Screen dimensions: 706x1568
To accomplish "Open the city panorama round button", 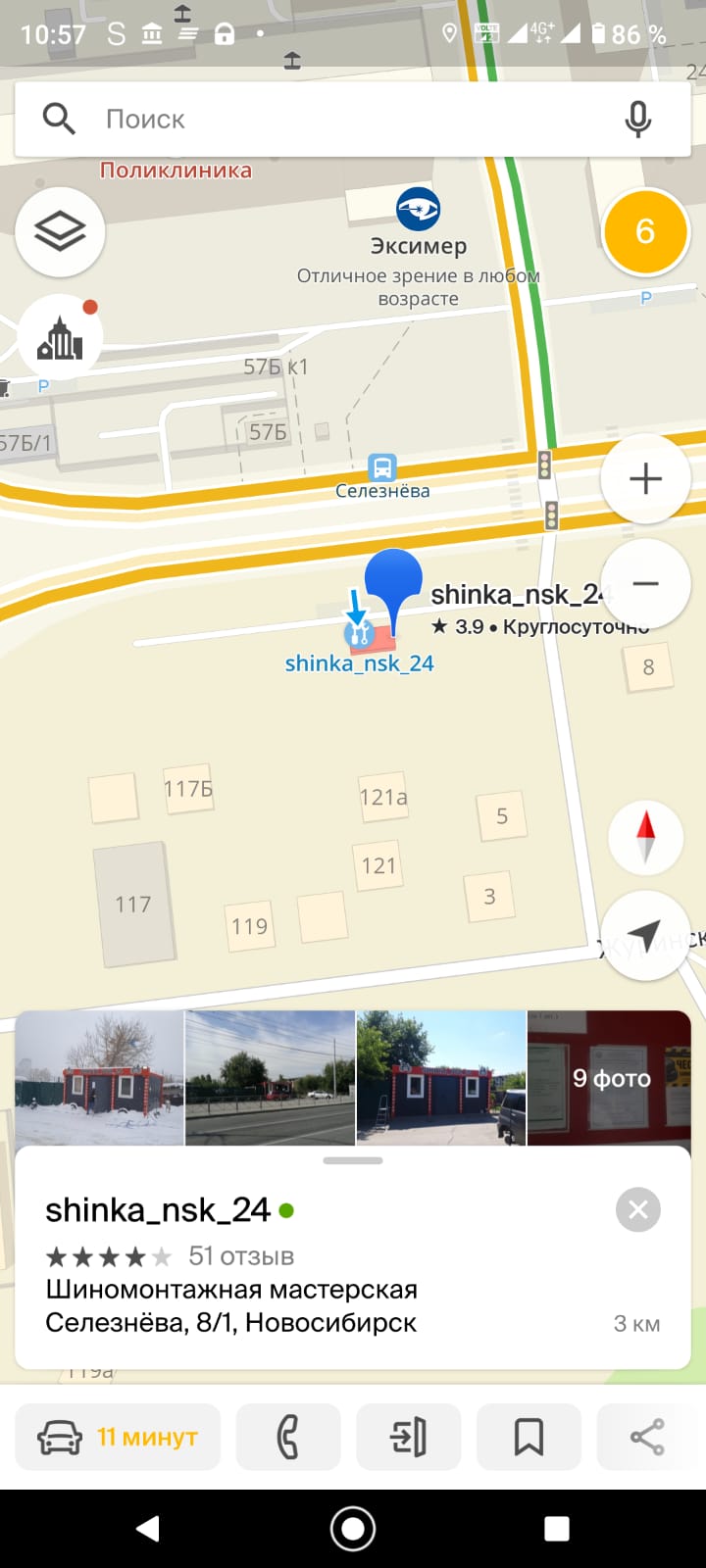I will click(x=60, y=338).
